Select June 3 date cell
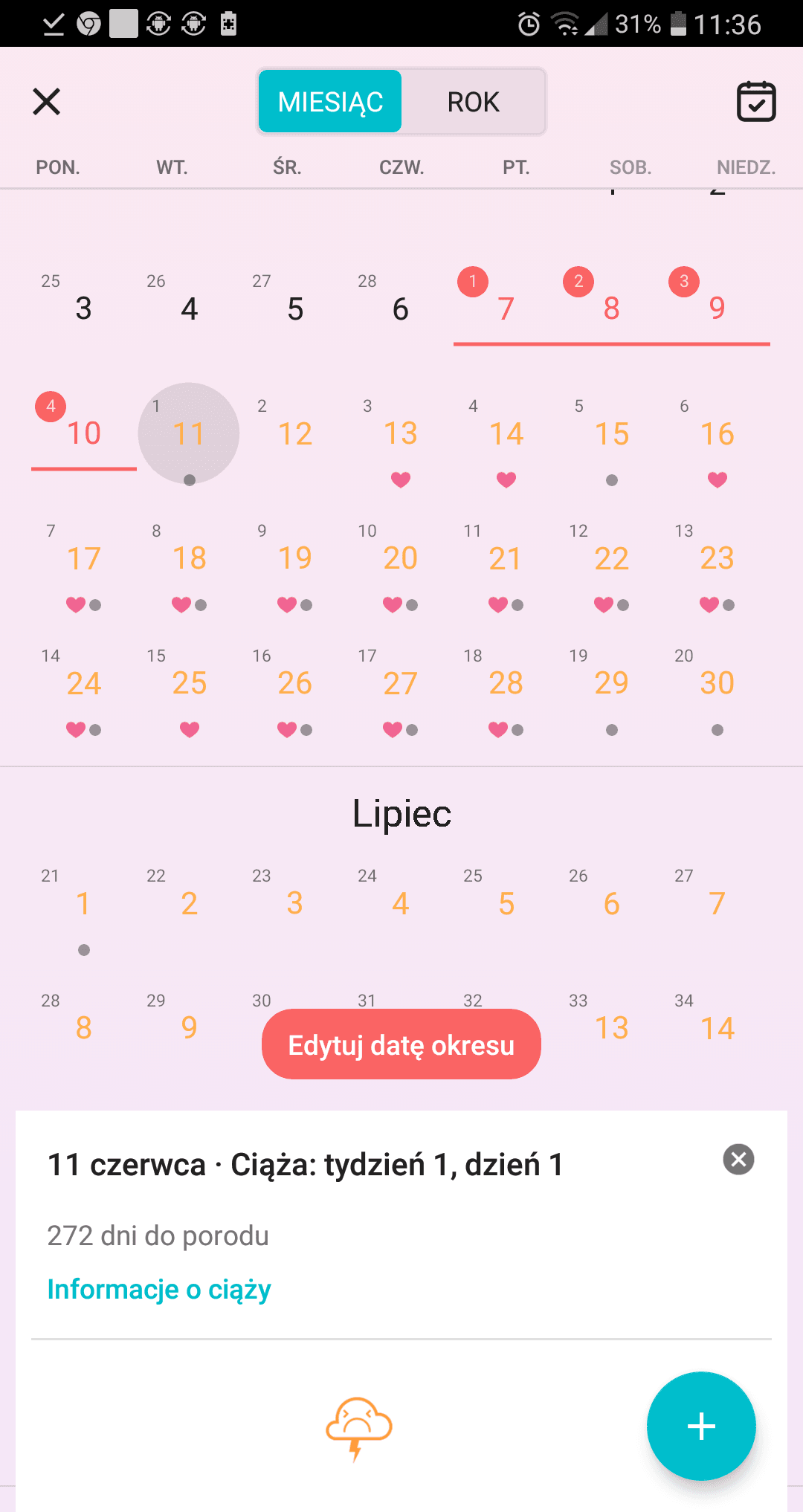The width and height of the screenshot is (803, 1512). tap(83, 308)
